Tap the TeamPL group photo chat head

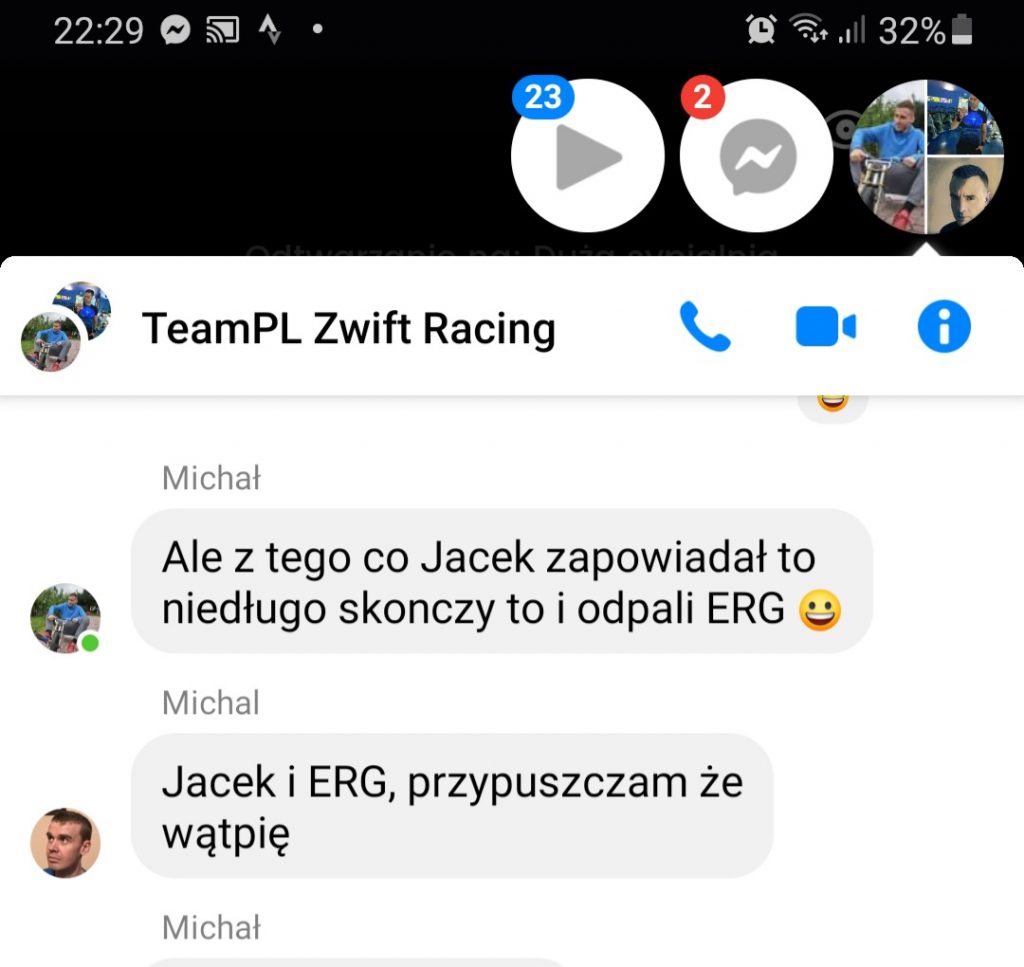[926, 156]
